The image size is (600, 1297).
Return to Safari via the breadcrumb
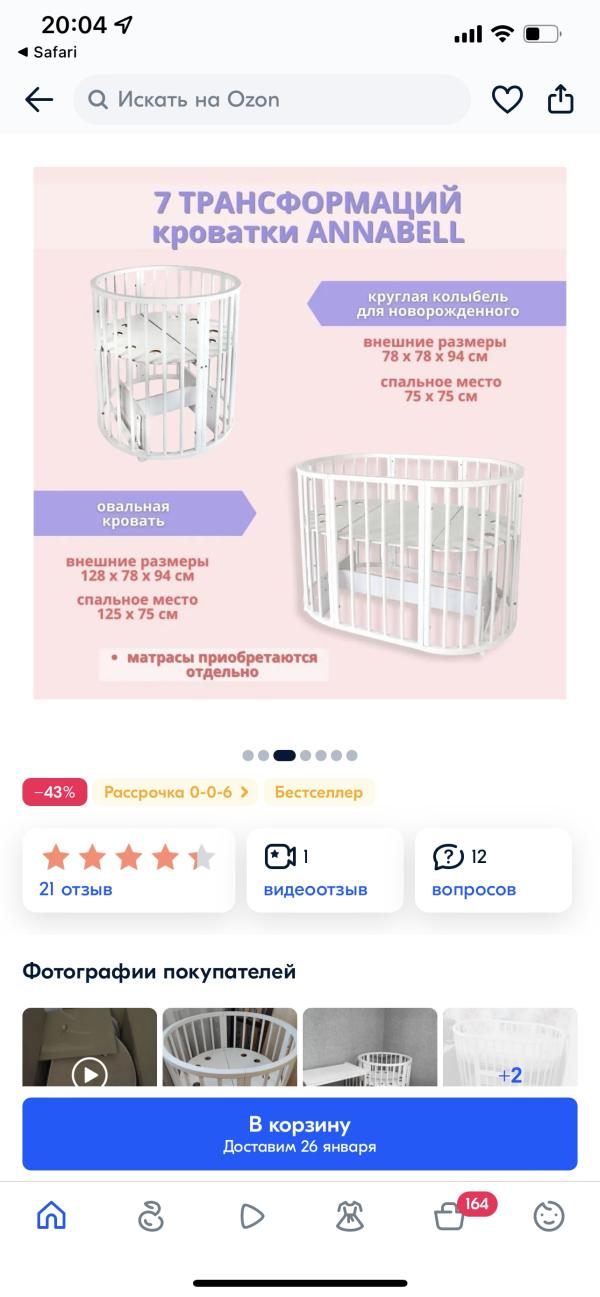[x=47, y=52]
